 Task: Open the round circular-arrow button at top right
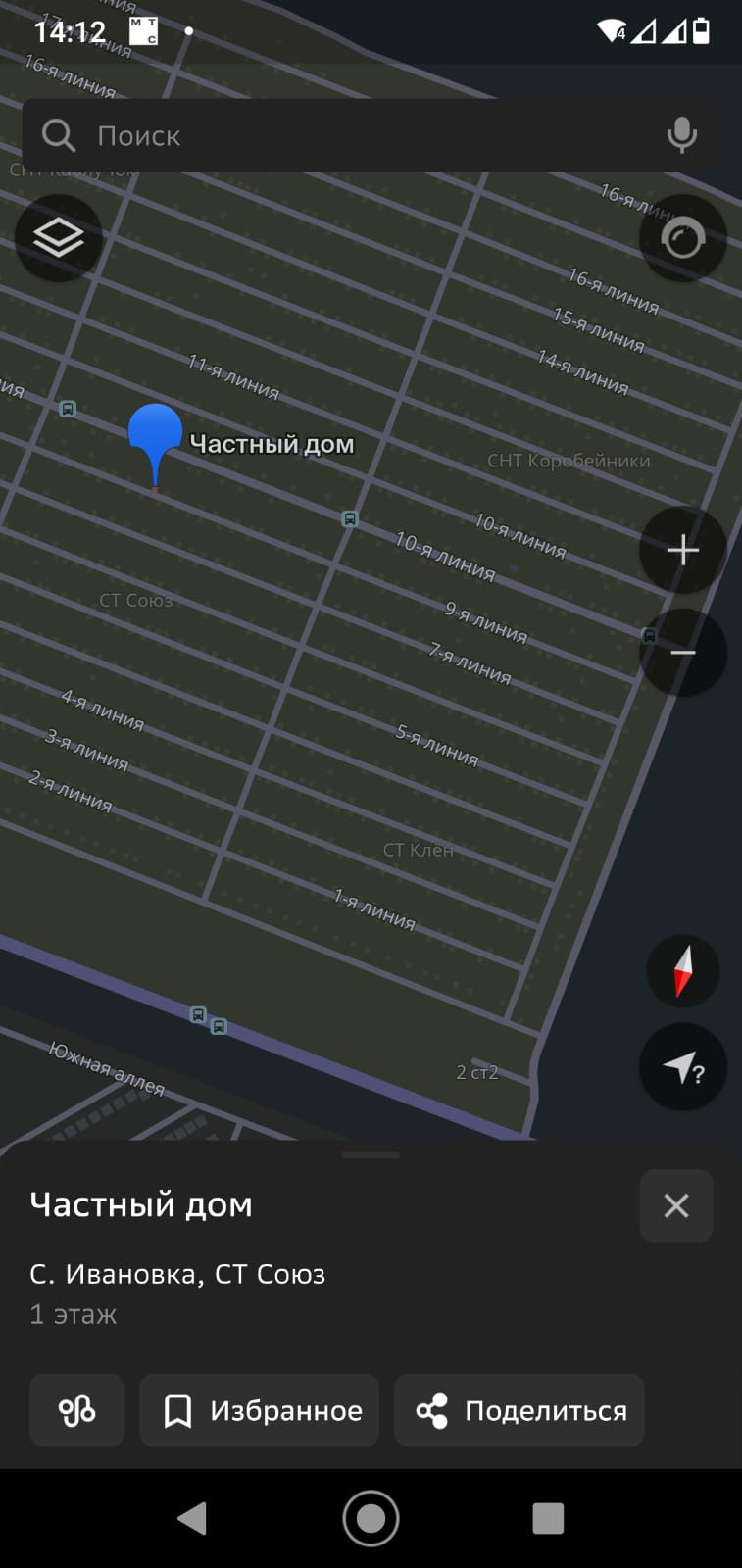click(682, 238)
